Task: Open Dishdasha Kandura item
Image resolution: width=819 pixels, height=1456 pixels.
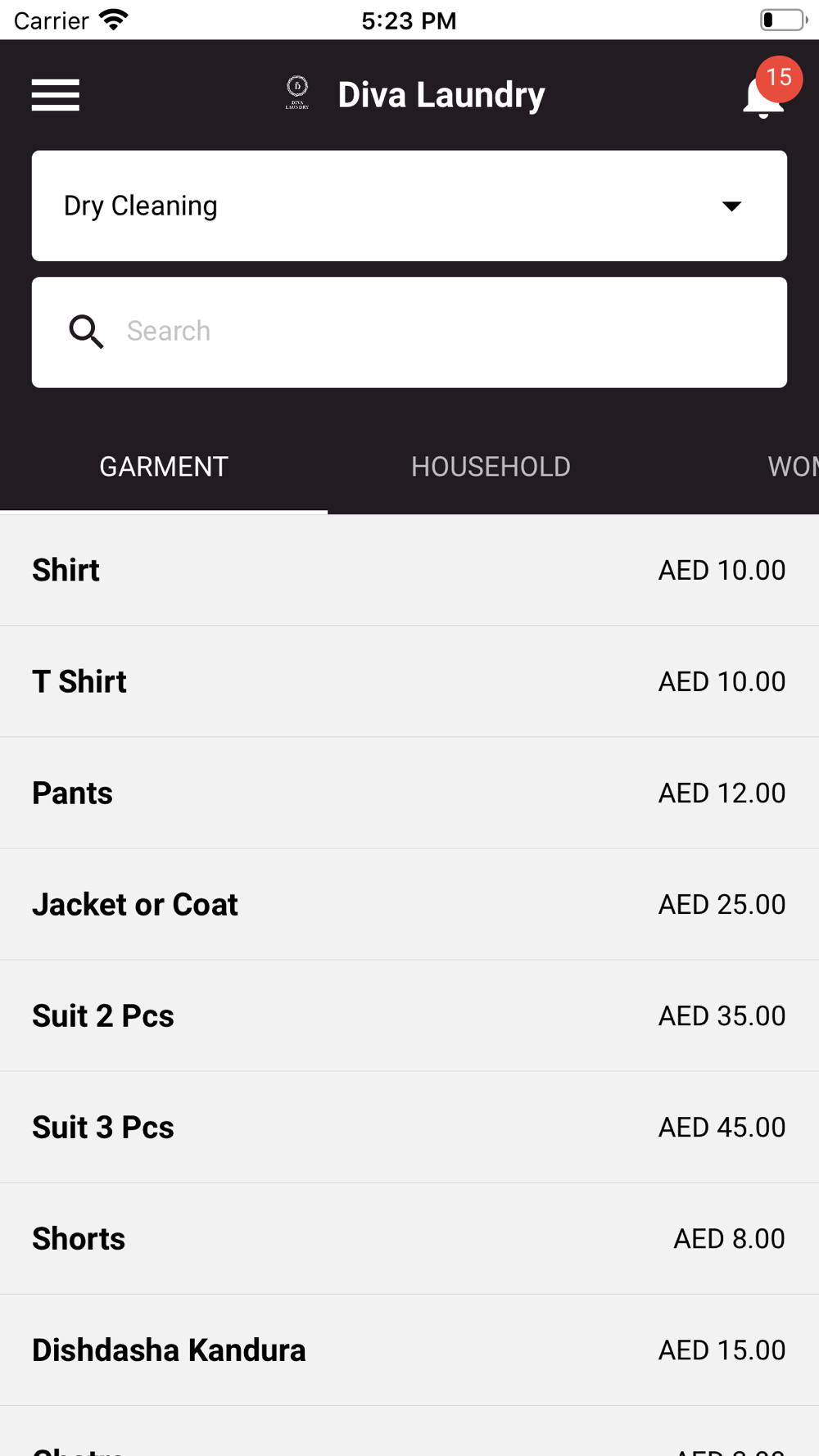Action: tap(409, 1350)
